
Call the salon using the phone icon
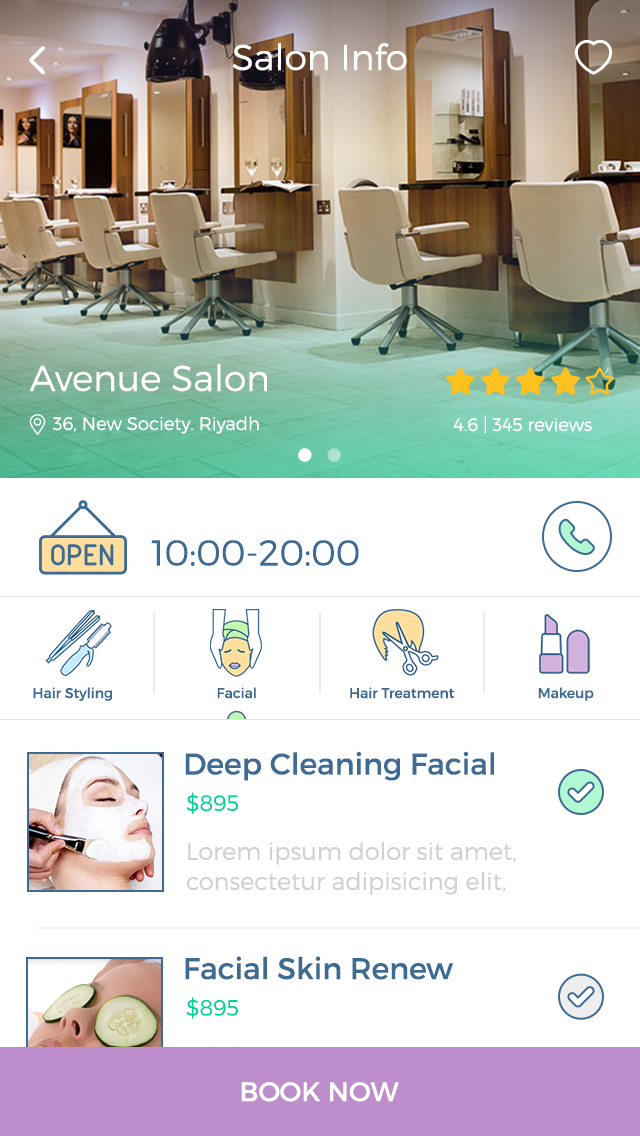[576, 537]
